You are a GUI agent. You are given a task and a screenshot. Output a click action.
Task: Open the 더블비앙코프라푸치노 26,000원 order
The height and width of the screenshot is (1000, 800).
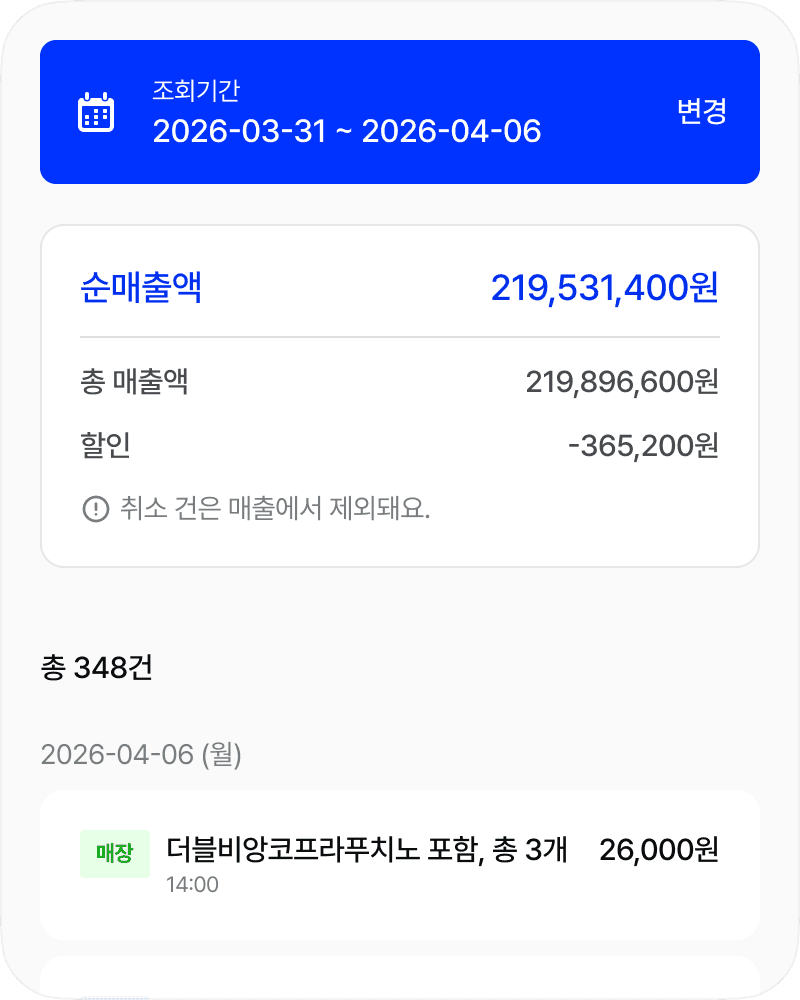(x=400, y=864)
